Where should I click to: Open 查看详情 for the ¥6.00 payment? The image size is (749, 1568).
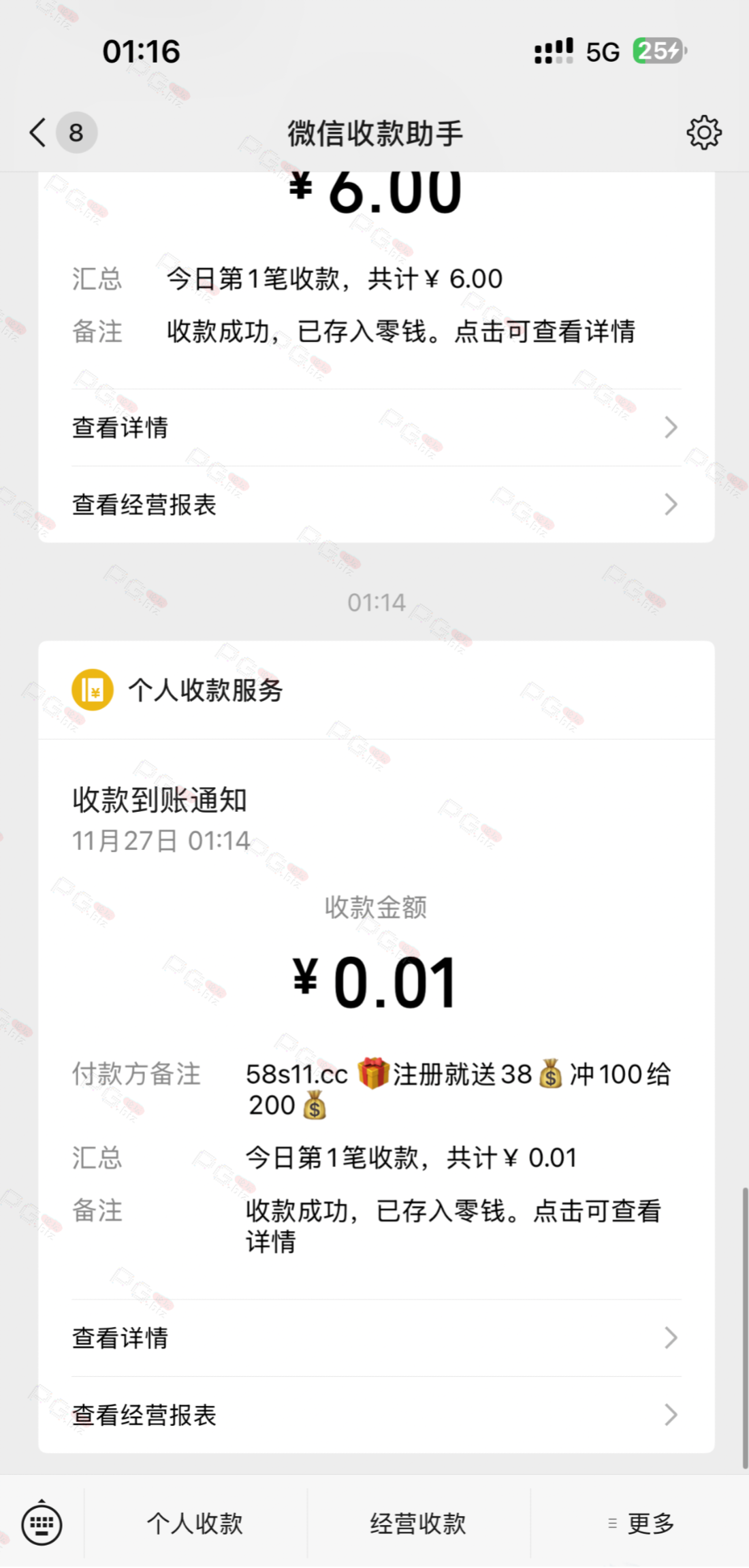(x=376, y=428)
